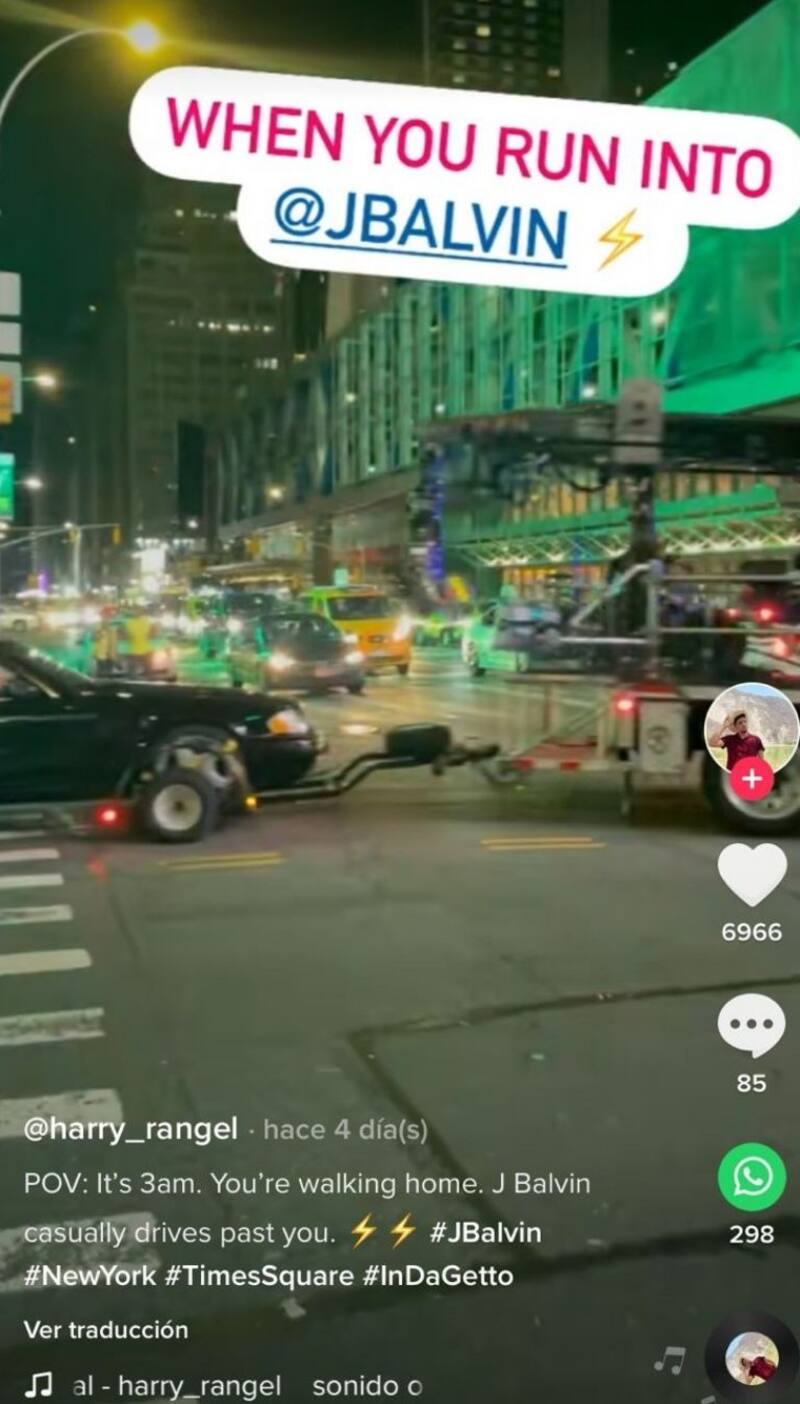Tap Ver traducción to translate caption
Image resolution: width=800 pixels, height=1404 pixels.
coord(106,1330)
